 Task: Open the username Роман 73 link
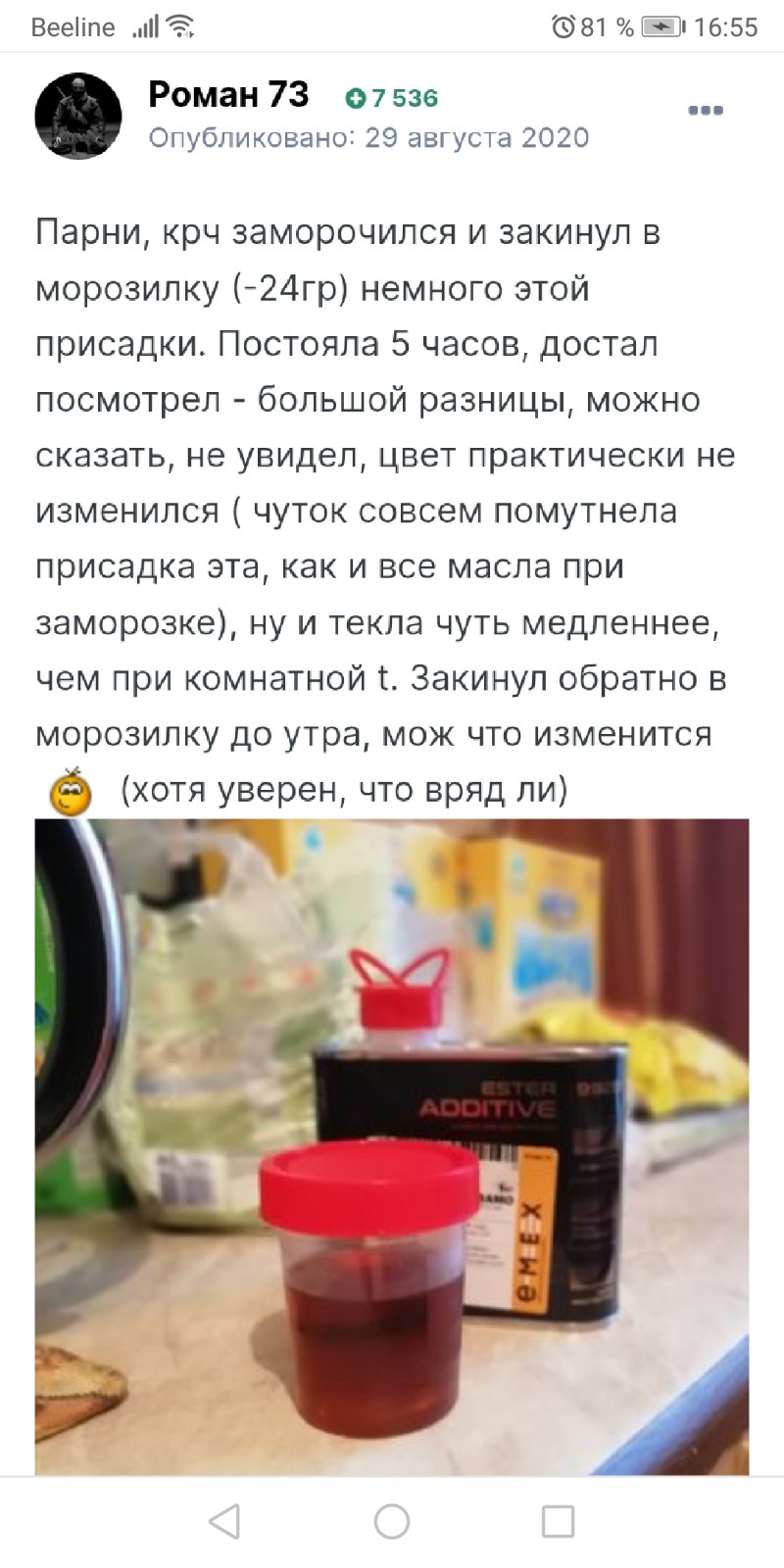coord(228,95)
